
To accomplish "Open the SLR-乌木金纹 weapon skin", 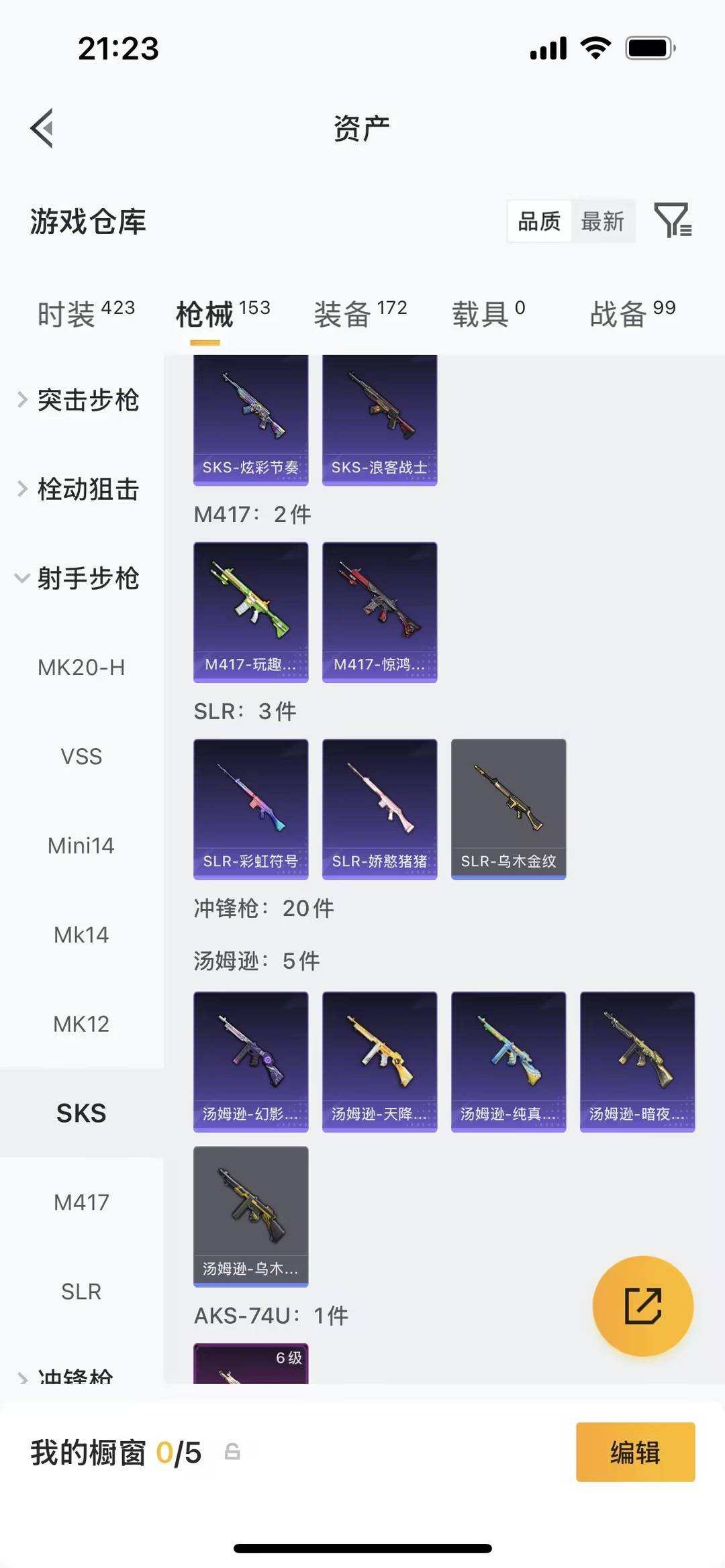I will [508, 808].
